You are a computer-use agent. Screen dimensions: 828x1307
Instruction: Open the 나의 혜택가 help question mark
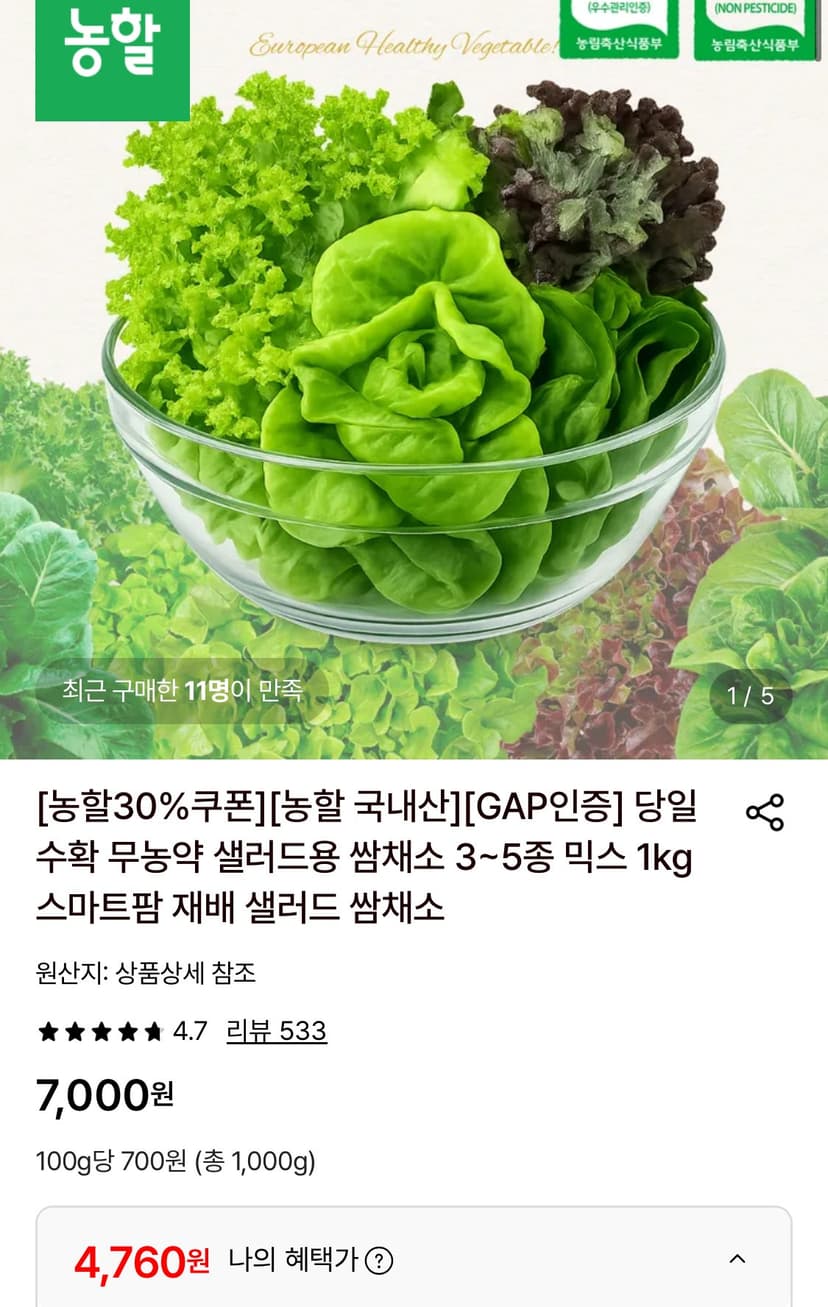[379, 1261]
